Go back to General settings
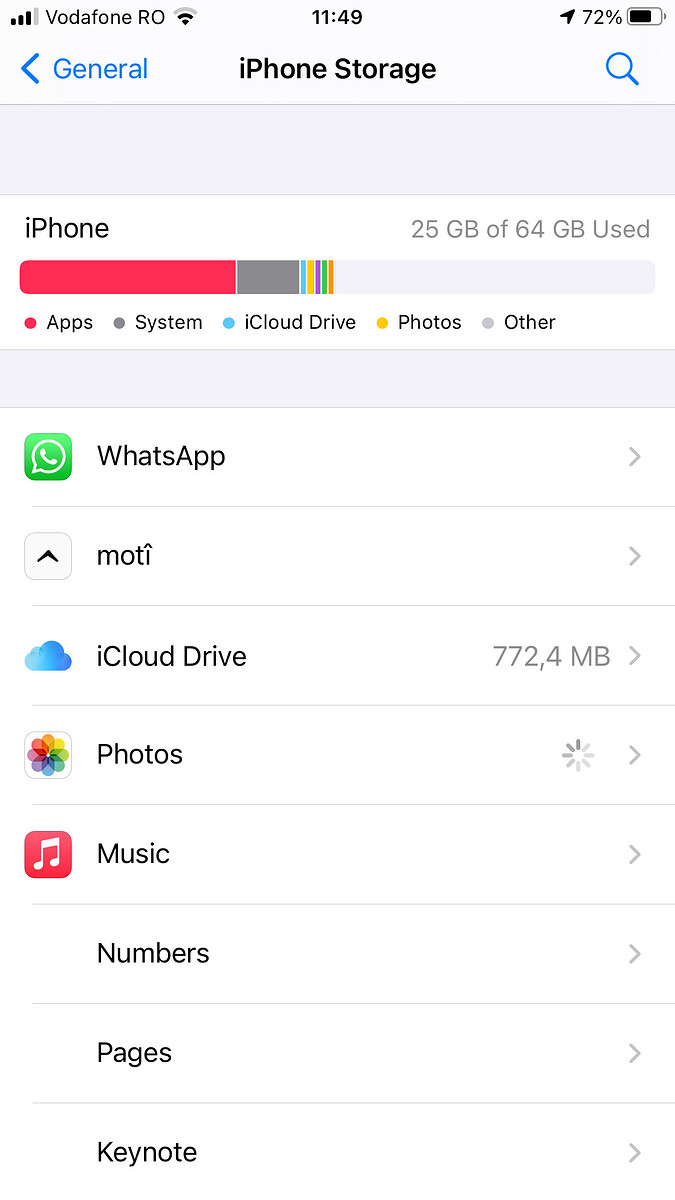This screenshot has height=1200, width=675. point(85,69)
